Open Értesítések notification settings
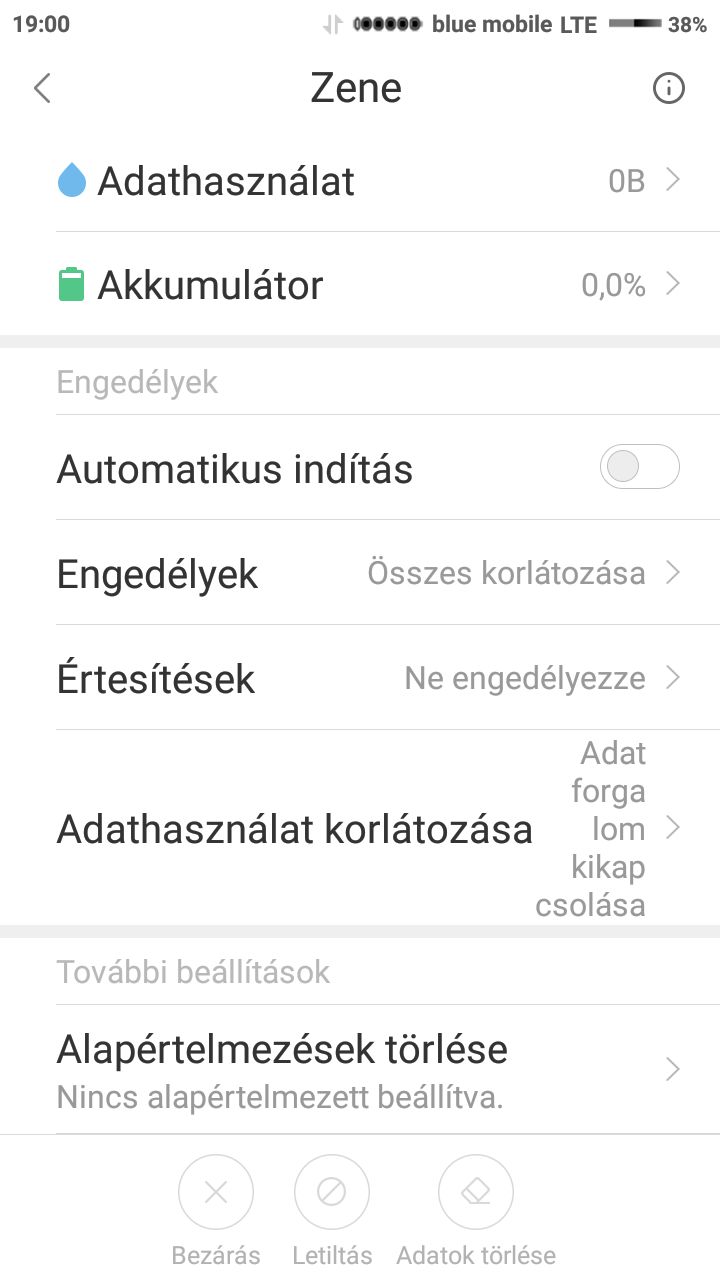Image resolution: width=720 pixels, height=1280 pixels. coord(360,678)
